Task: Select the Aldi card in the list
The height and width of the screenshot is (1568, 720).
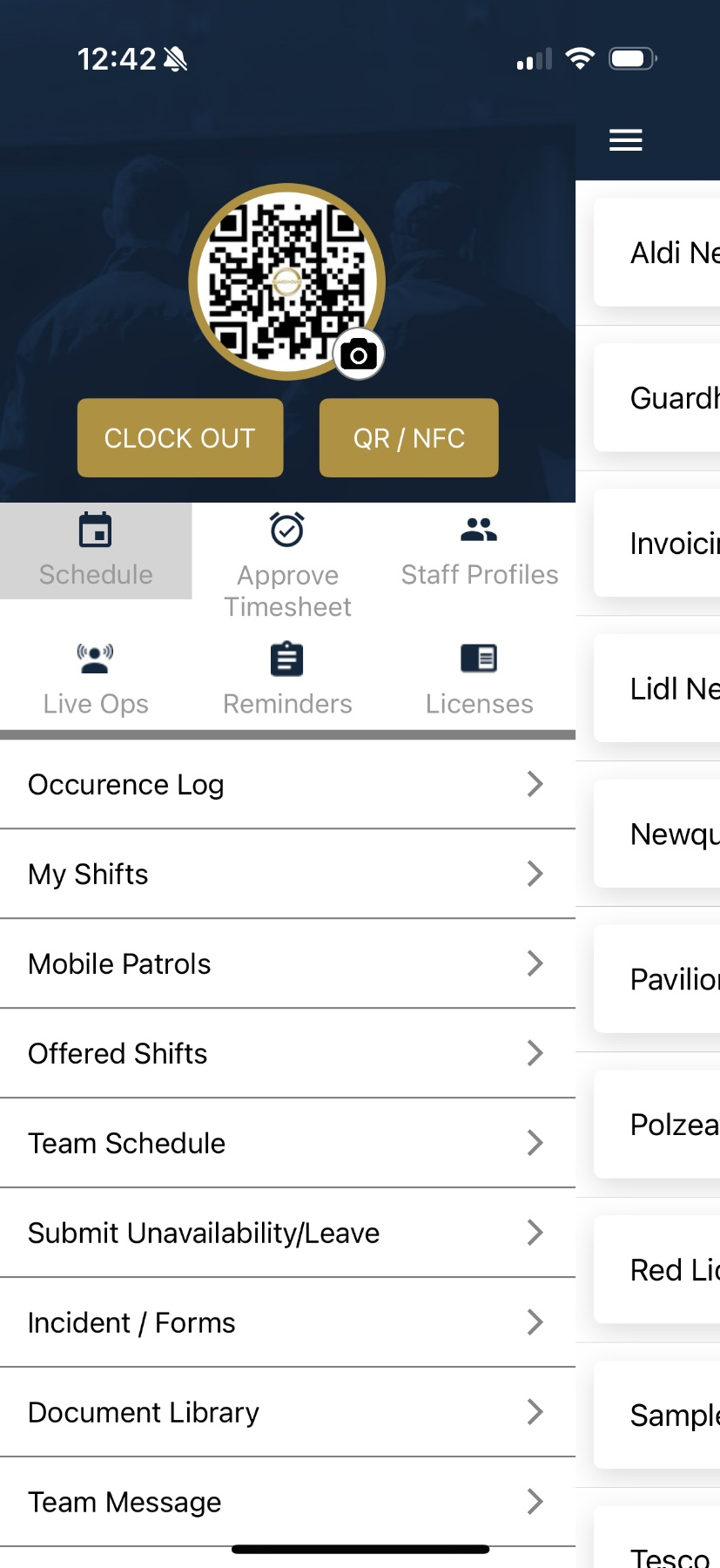Action: tap(657, 253)
